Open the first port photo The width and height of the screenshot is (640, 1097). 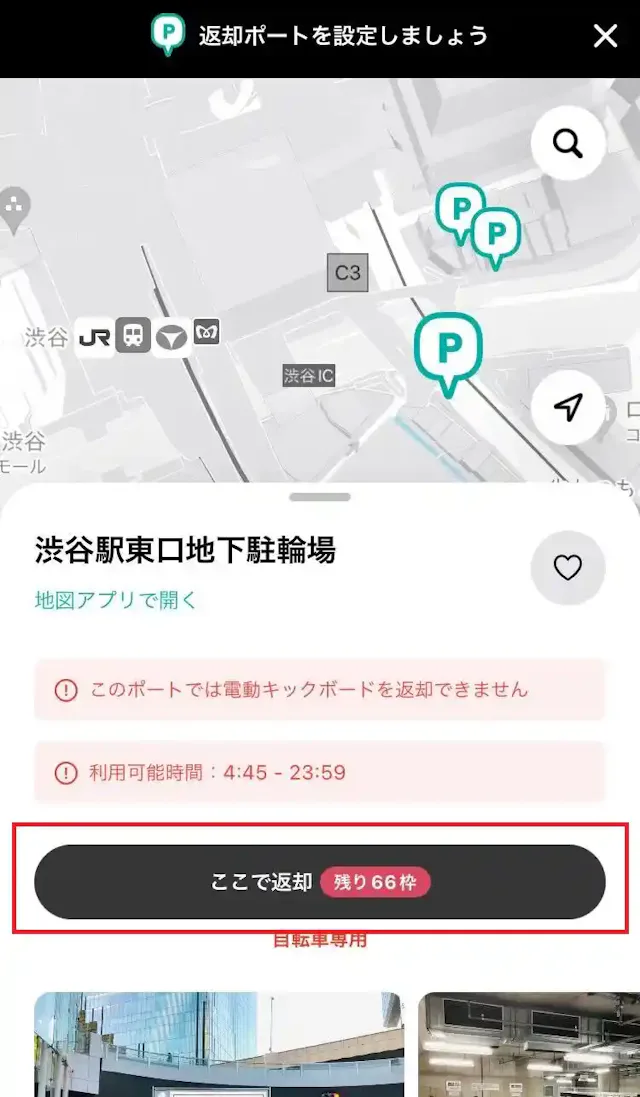pos(218,1044)
